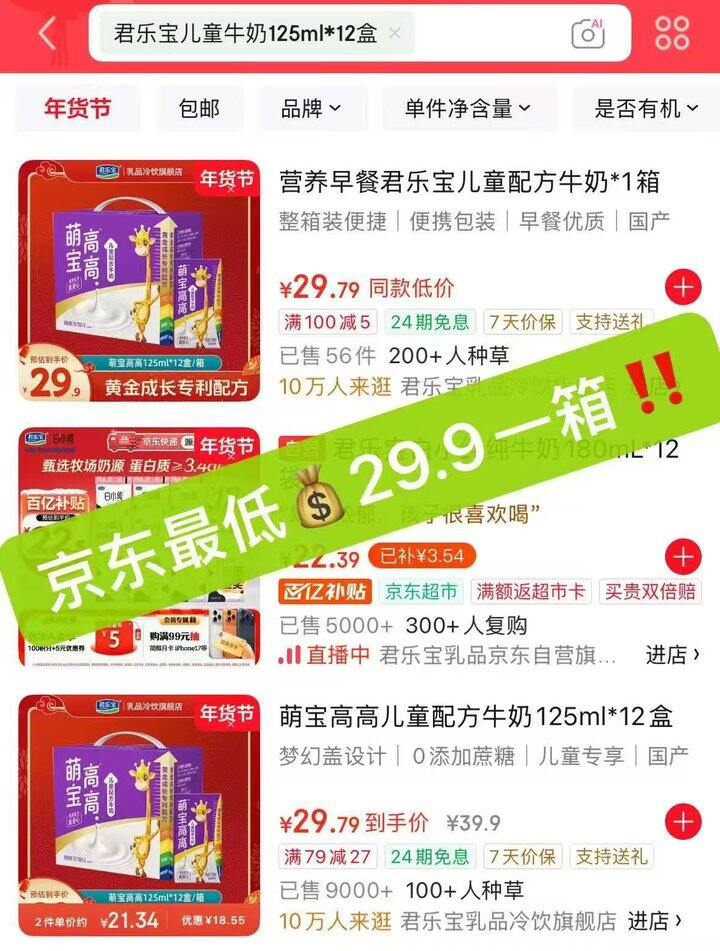This screenshot has height=951, width=720.
Task: Open 营养早餐君乐宝儿童配方牛奶*1箱 product
Action: coord(469,182)
